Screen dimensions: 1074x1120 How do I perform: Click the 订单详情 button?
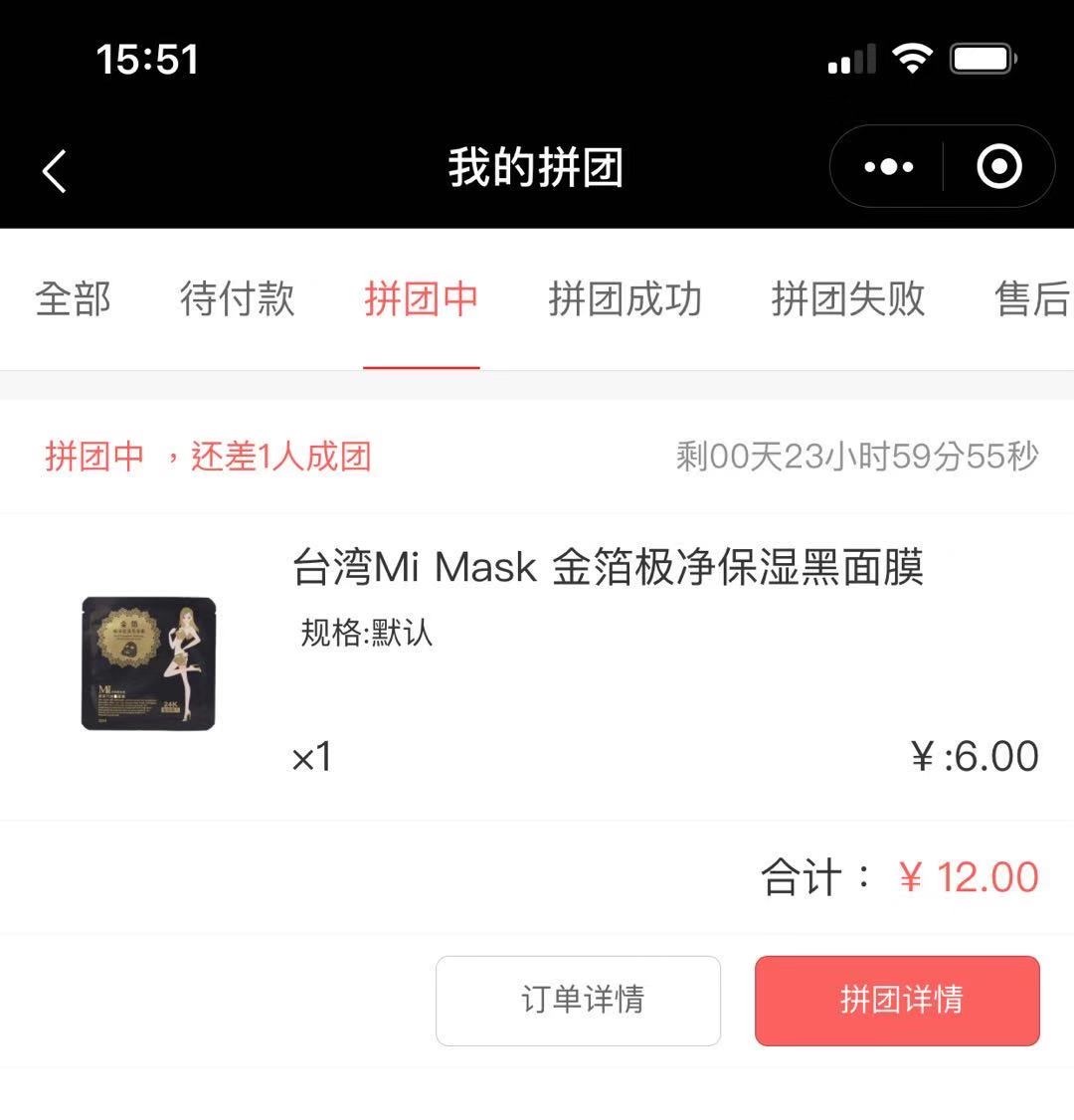tap(578, 1001)
